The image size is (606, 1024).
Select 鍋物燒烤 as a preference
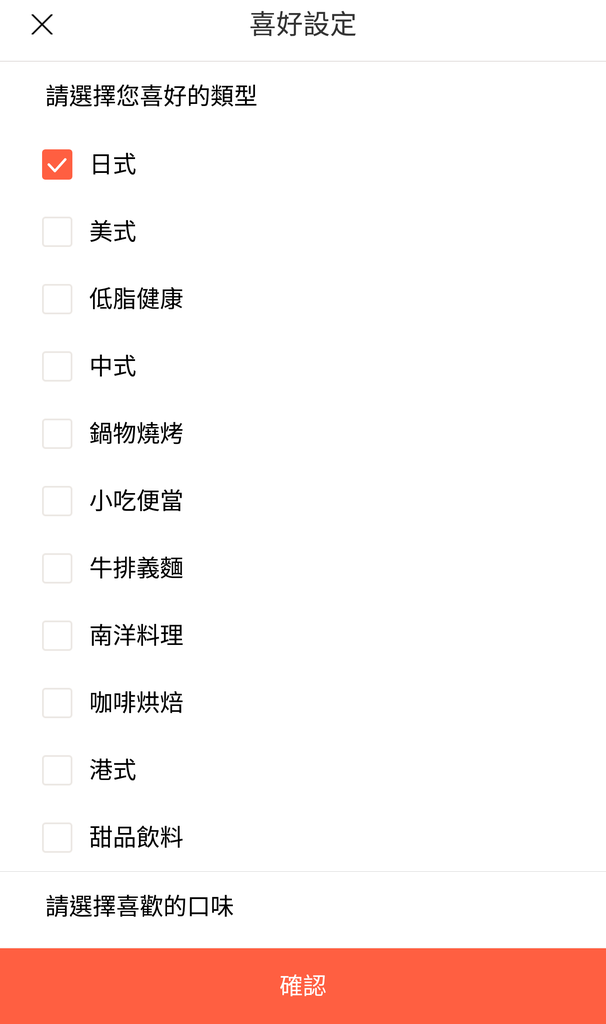[57, 434]
